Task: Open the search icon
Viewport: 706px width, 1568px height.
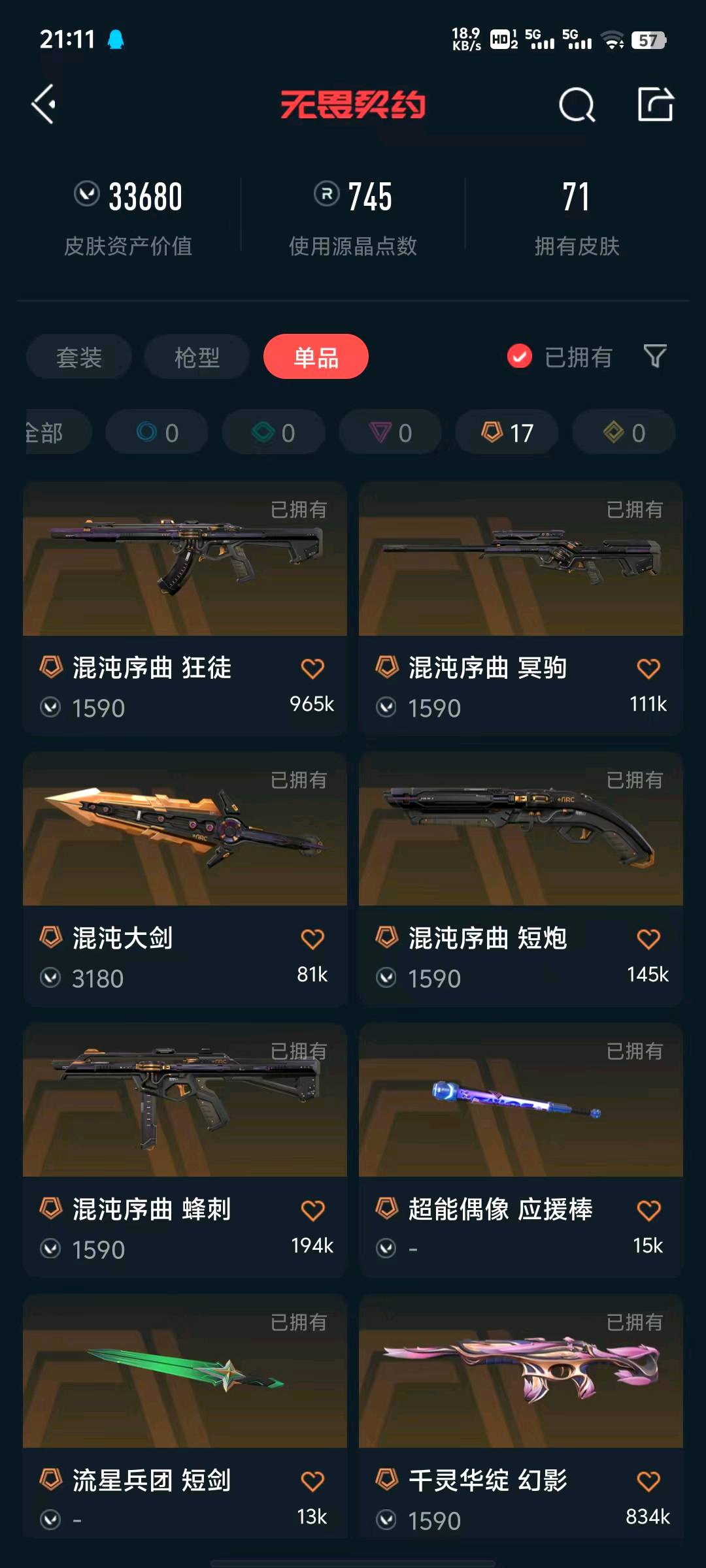Action: coord(577,105)
